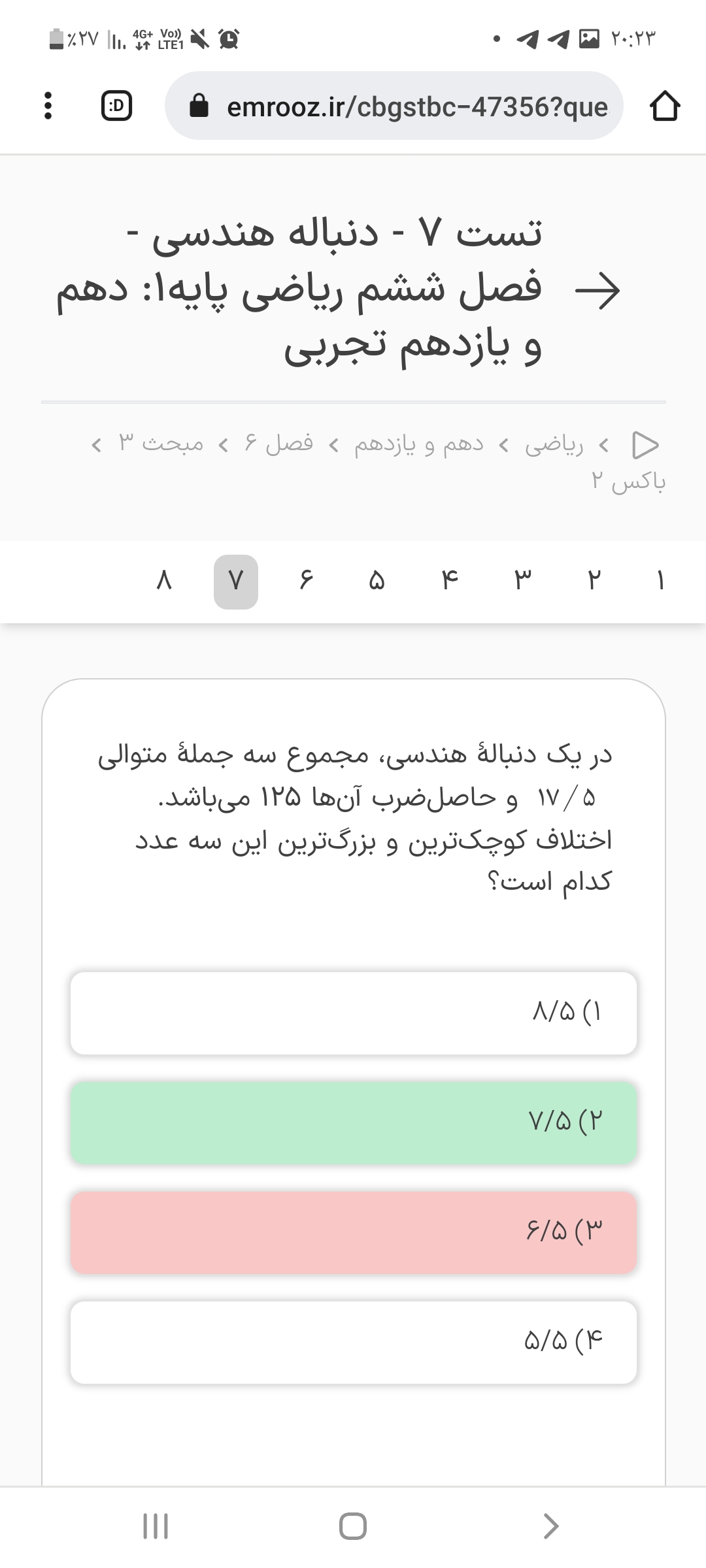Viewport: 706px width, 1568px height.
Task: Open recent apps from the navigation bar
Action: click(x=156, y=1526)
